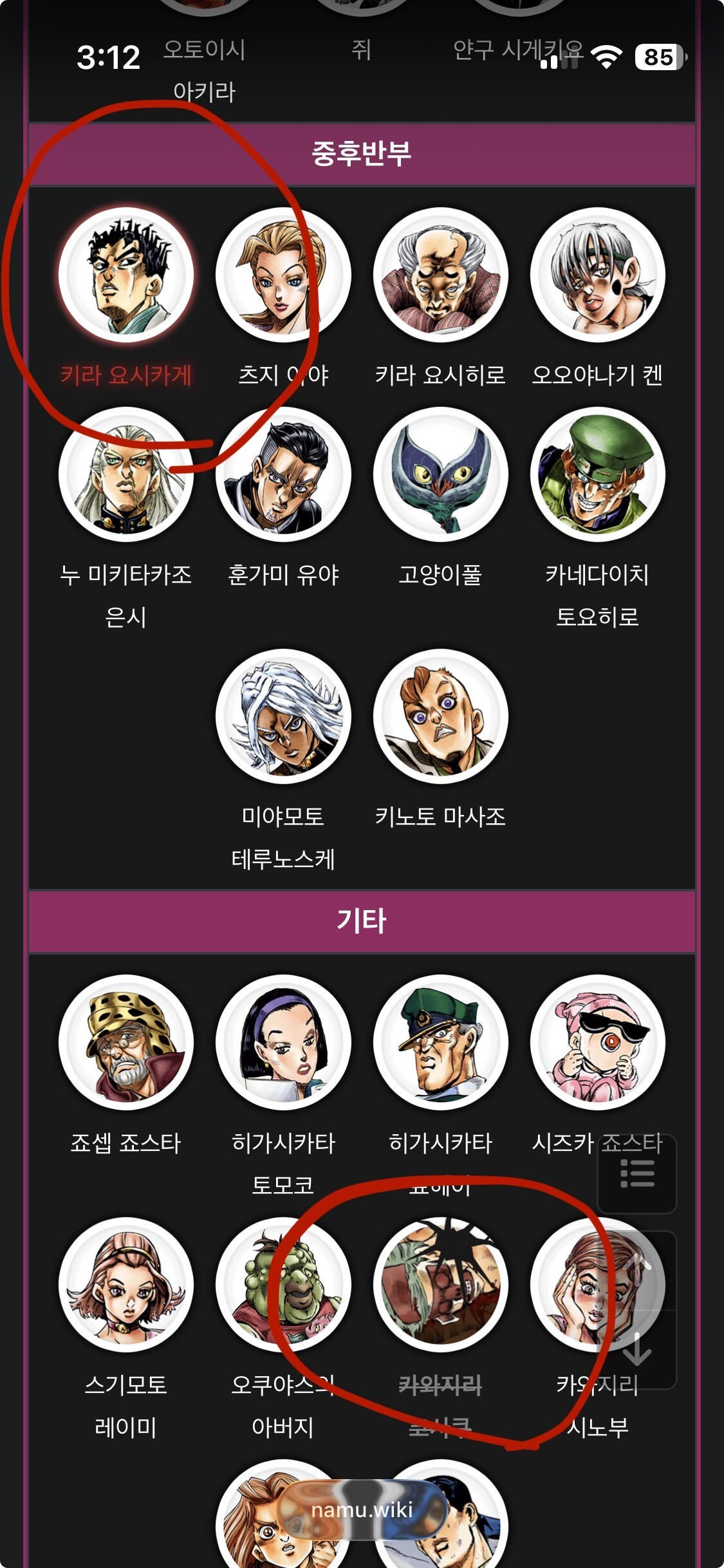Select 오오야나기 켄 character
The height and width of the screenshot is (1568, 724).
pyautogui.click(x=597, y=275)
